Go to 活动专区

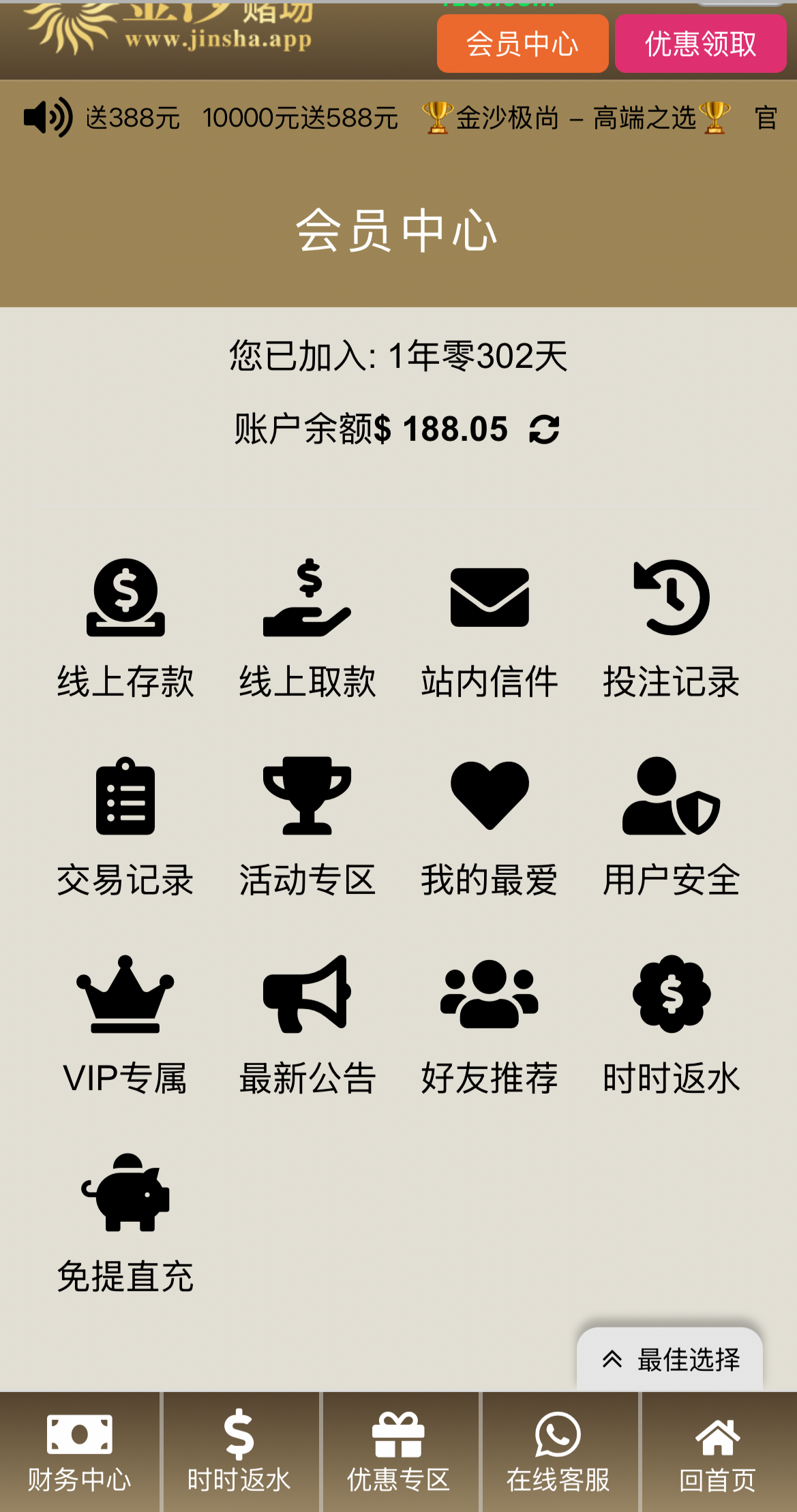pos(307,826)
